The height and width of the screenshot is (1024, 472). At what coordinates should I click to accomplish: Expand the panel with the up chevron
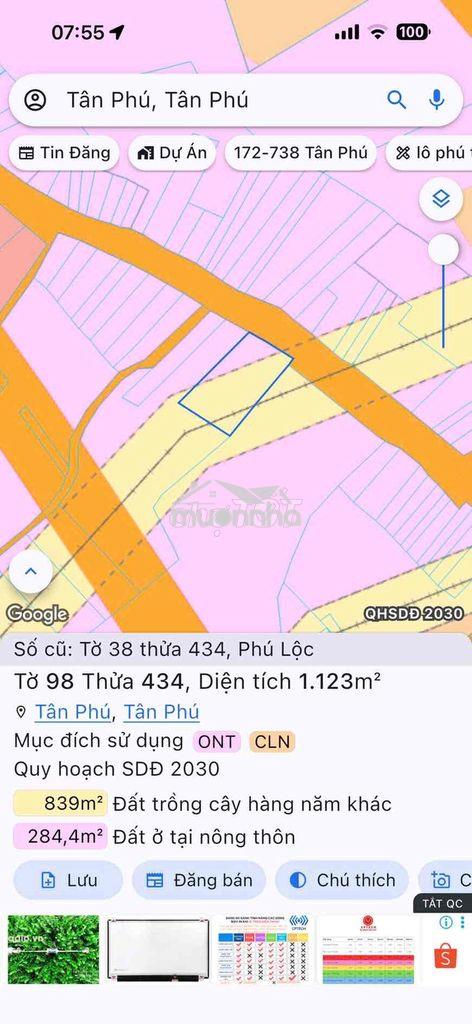click(x=30, y=571)
